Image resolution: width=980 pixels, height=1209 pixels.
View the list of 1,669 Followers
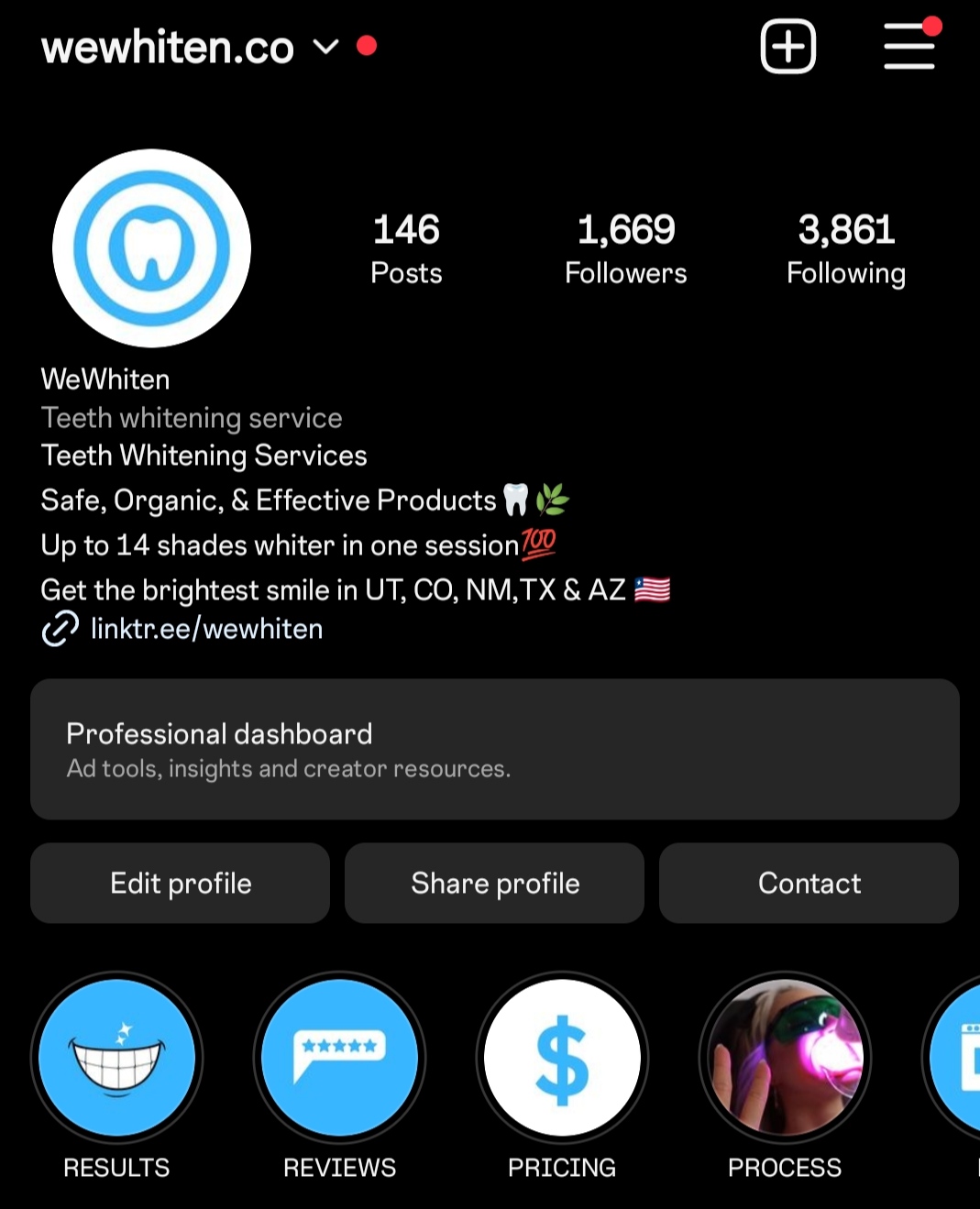point(625,248)
